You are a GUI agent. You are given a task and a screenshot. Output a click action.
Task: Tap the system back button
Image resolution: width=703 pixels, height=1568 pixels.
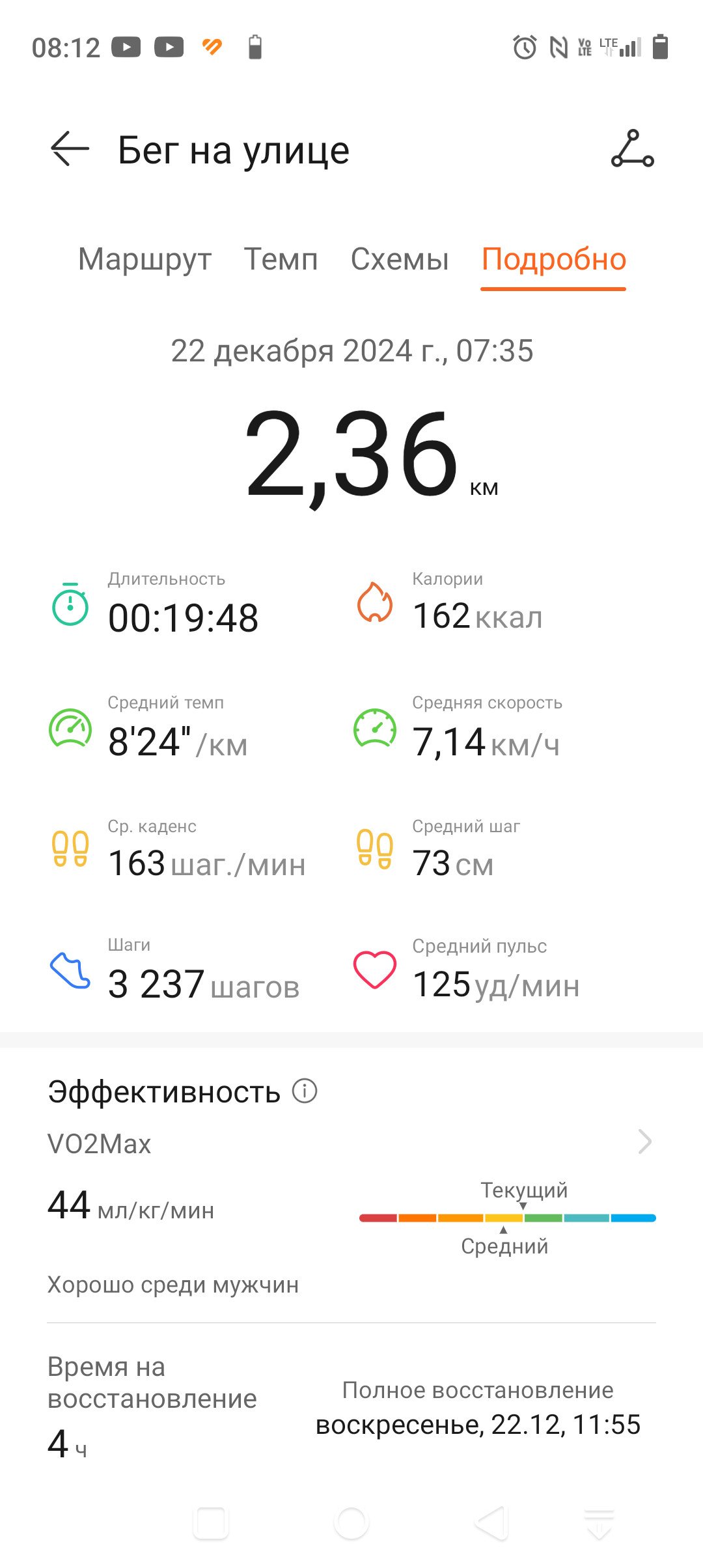(492, 1523)
